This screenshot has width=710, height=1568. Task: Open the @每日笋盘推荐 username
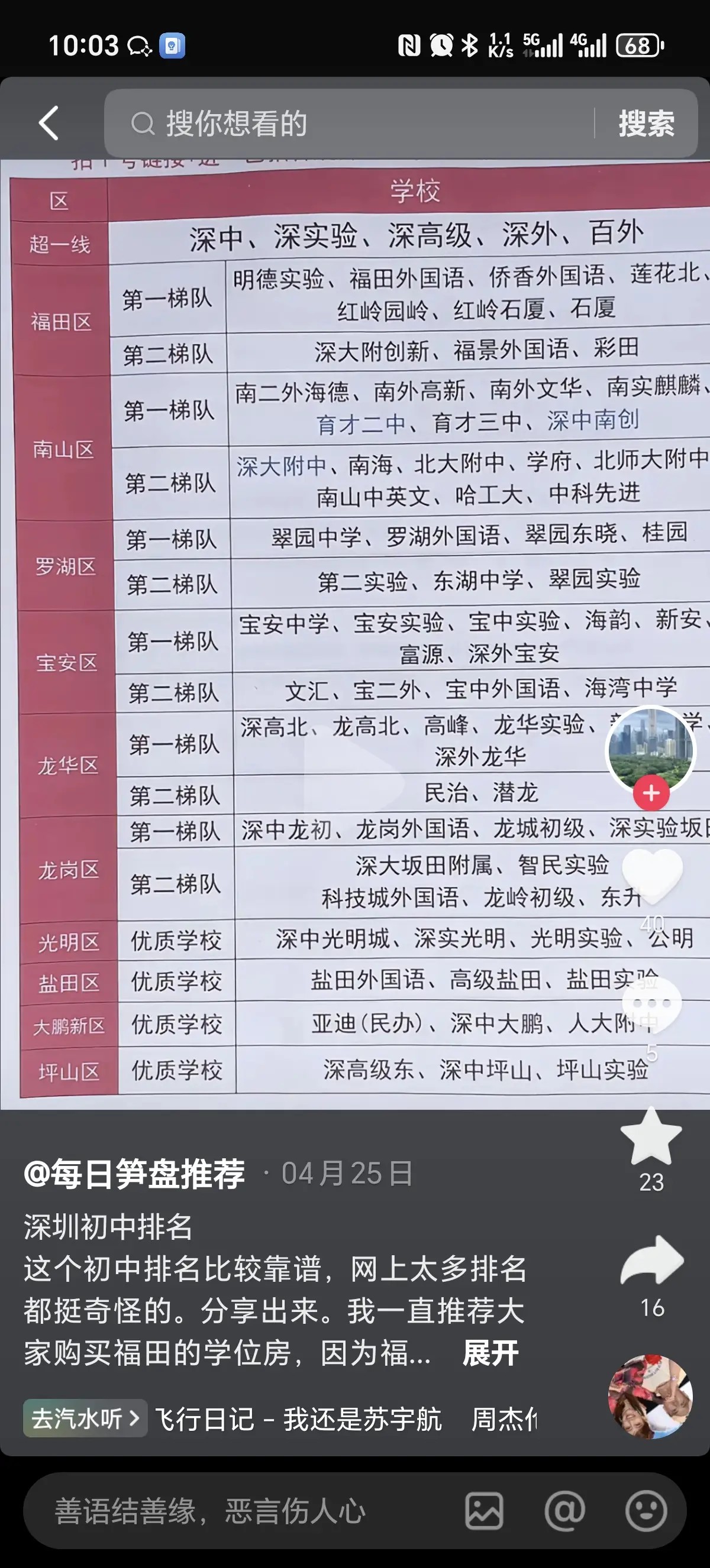coord(134,1173)
